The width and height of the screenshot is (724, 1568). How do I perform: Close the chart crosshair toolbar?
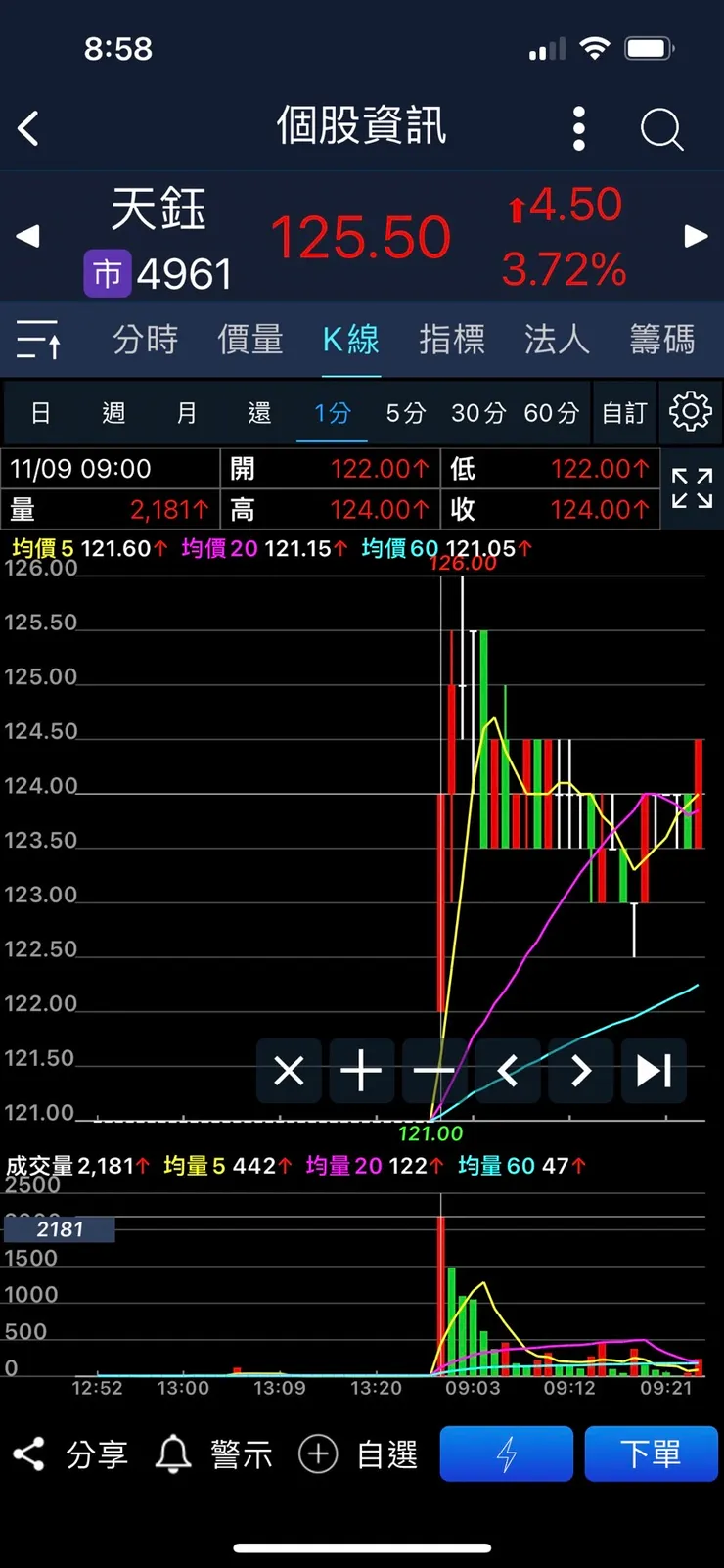point(289,1071)
